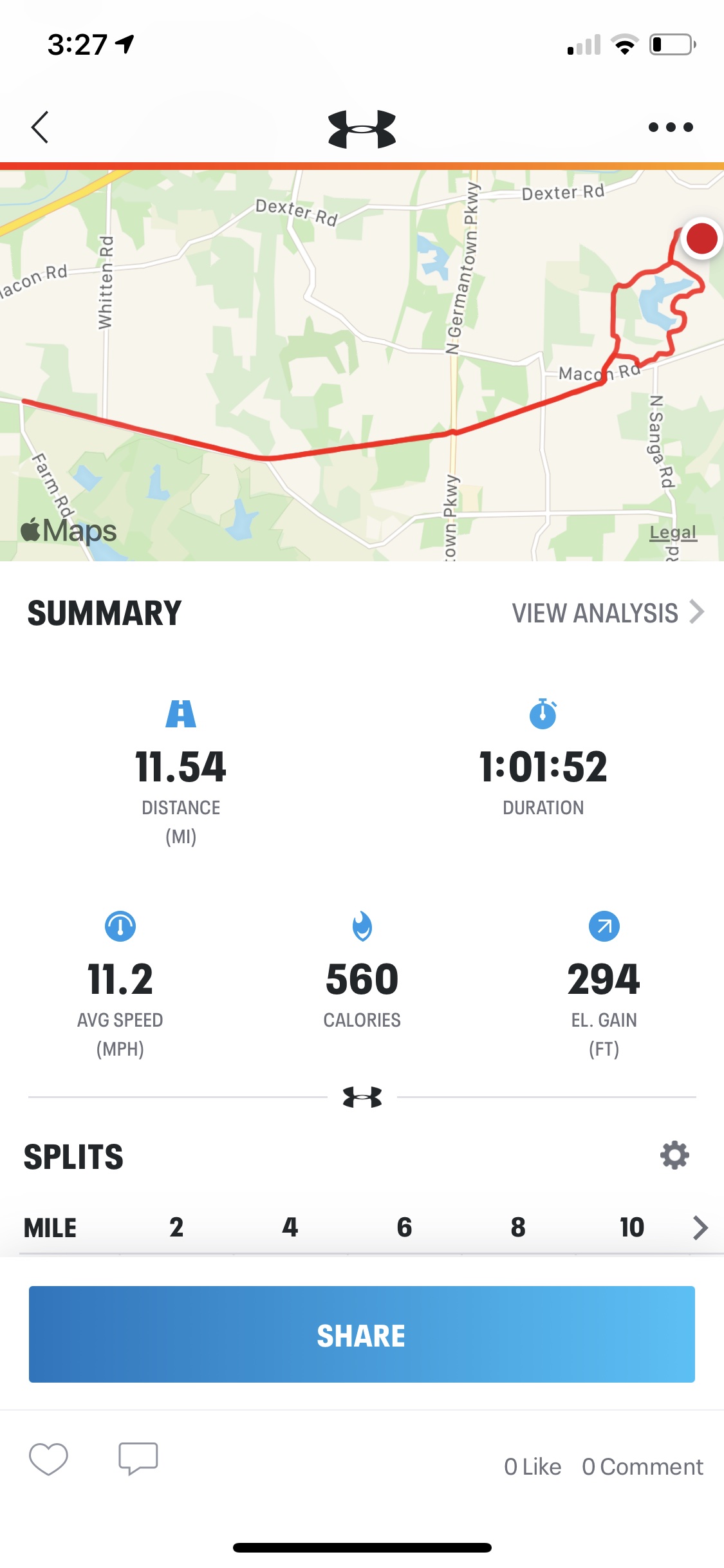Open the Legal link on the map
Screen dimensions: 724x1568
pos(673,532)
